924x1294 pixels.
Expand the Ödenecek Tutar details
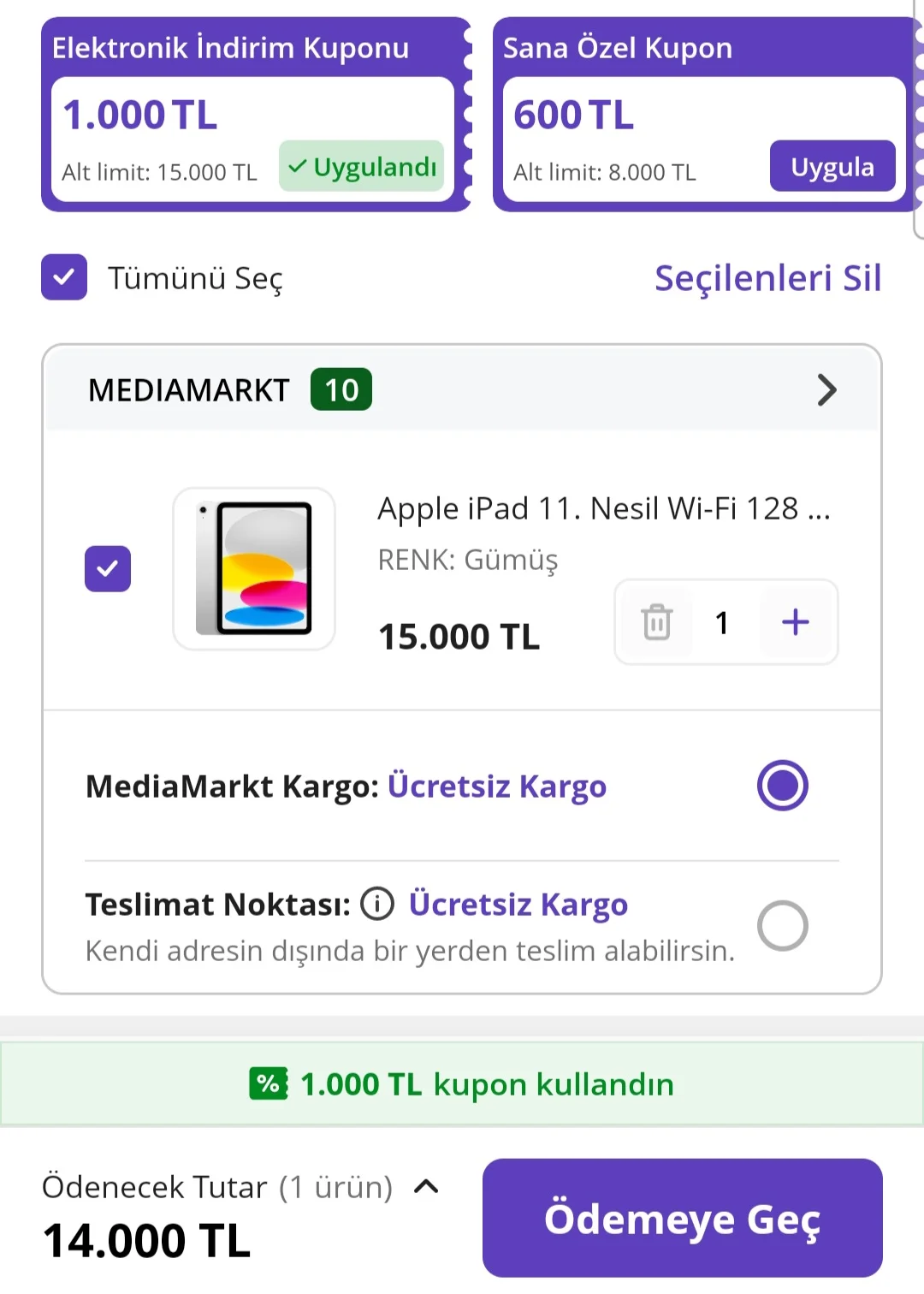click(426, 1187)
